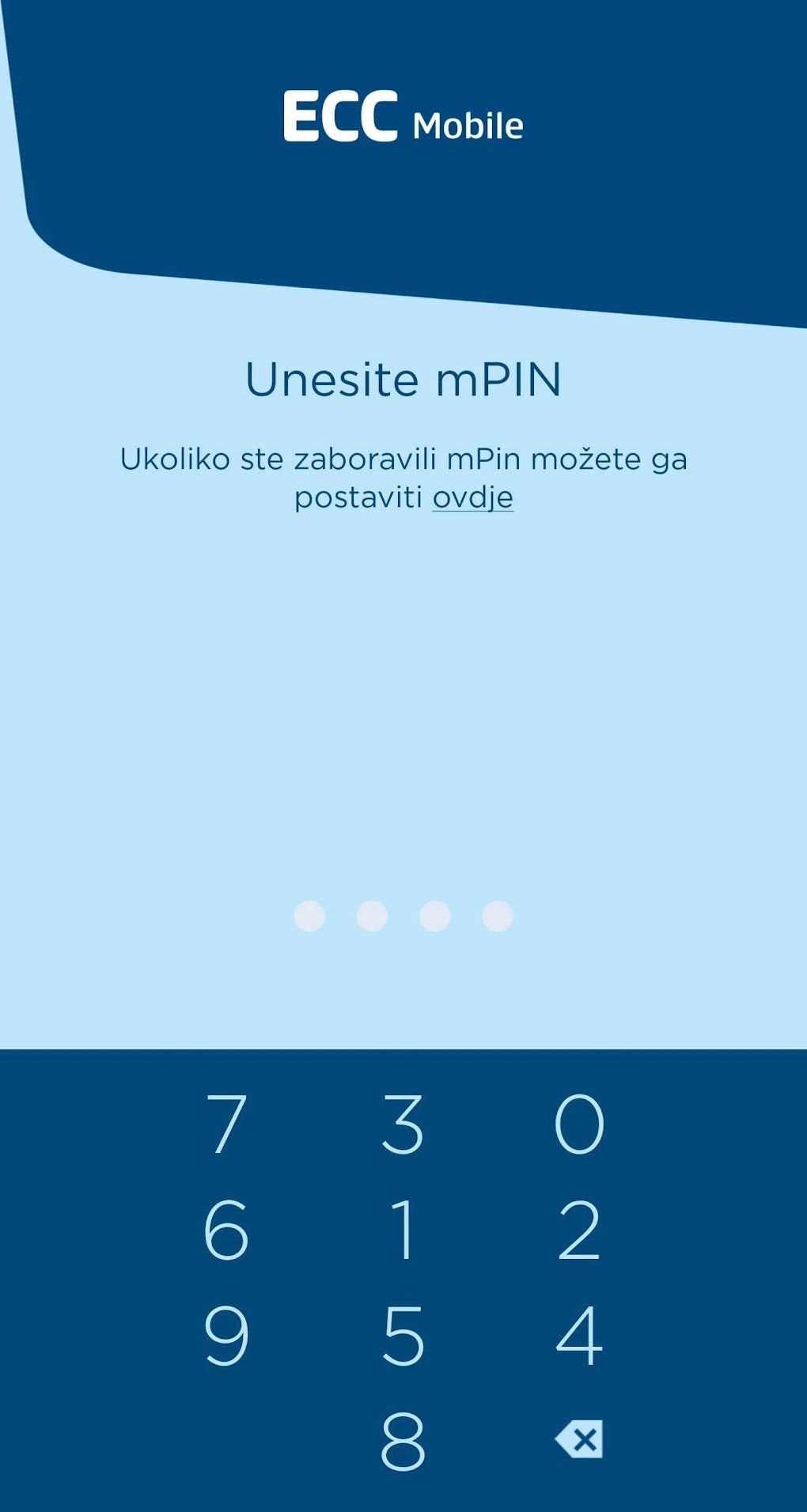
Task: Tap digit 5 on the keypad
Action: (404, 1338)
